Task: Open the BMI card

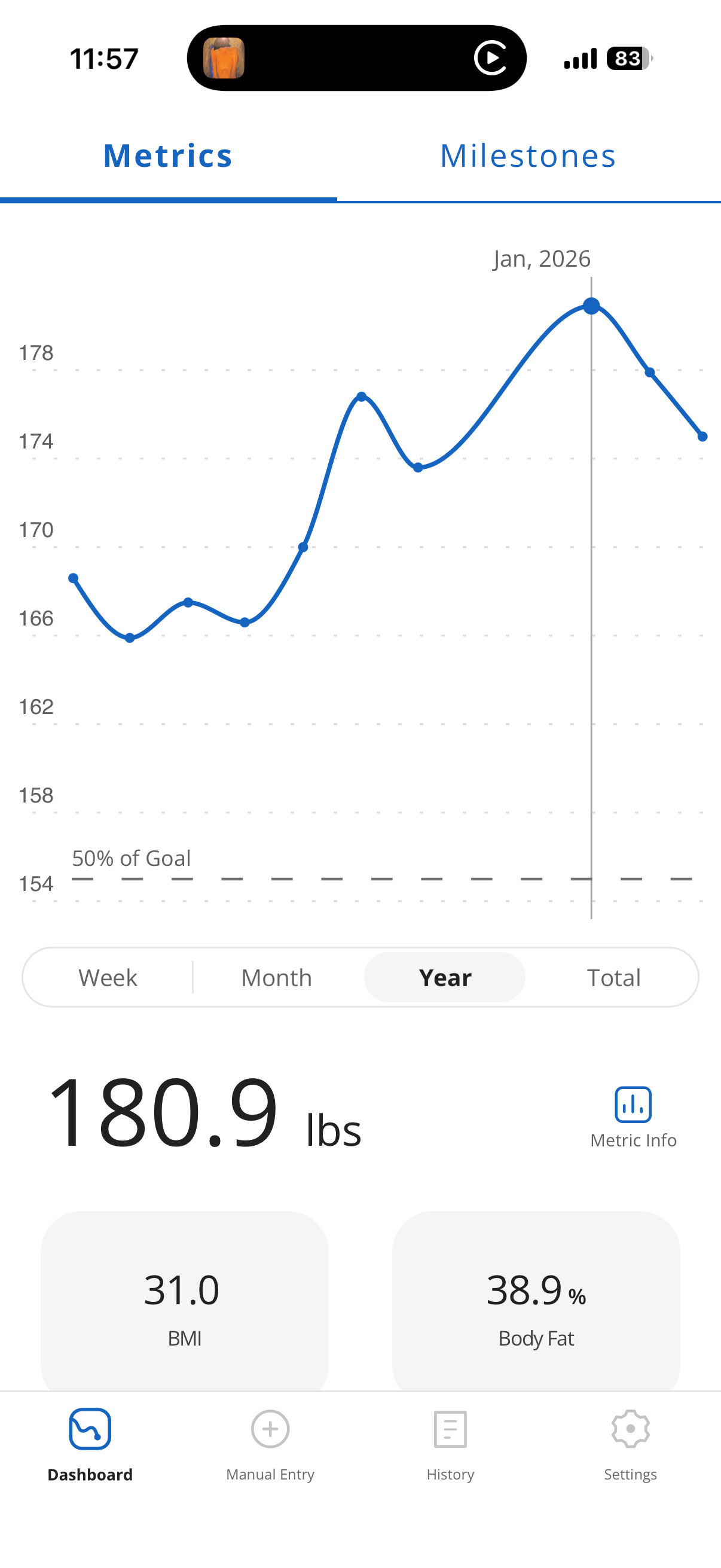Action: pyautogui.click(x=184, y=1302)
